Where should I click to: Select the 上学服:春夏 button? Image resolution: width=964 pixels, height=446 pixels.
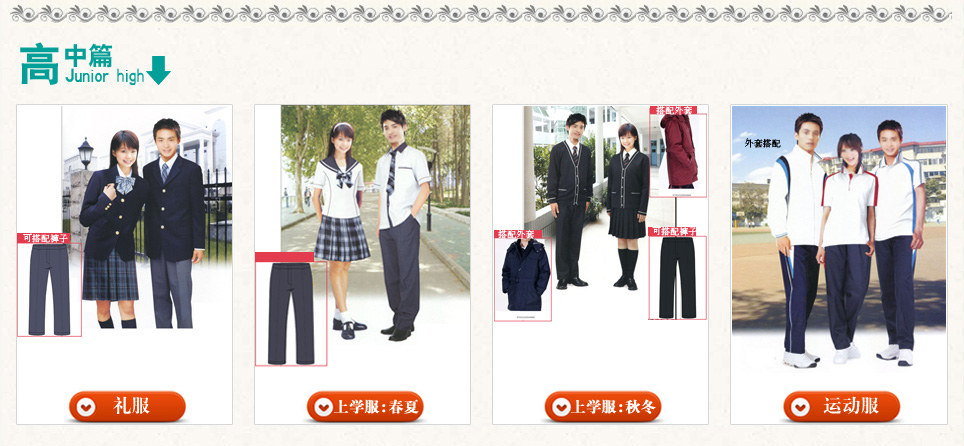click(x=365, y=407)
